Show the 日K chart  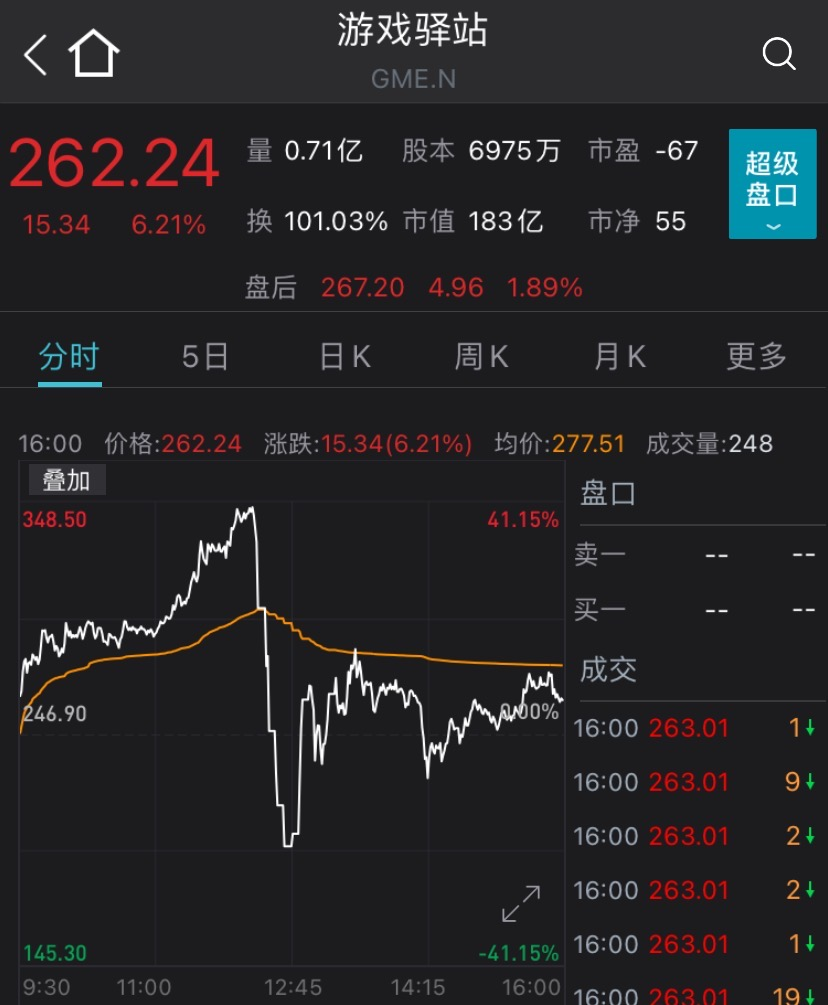click(x=345, y=357)
